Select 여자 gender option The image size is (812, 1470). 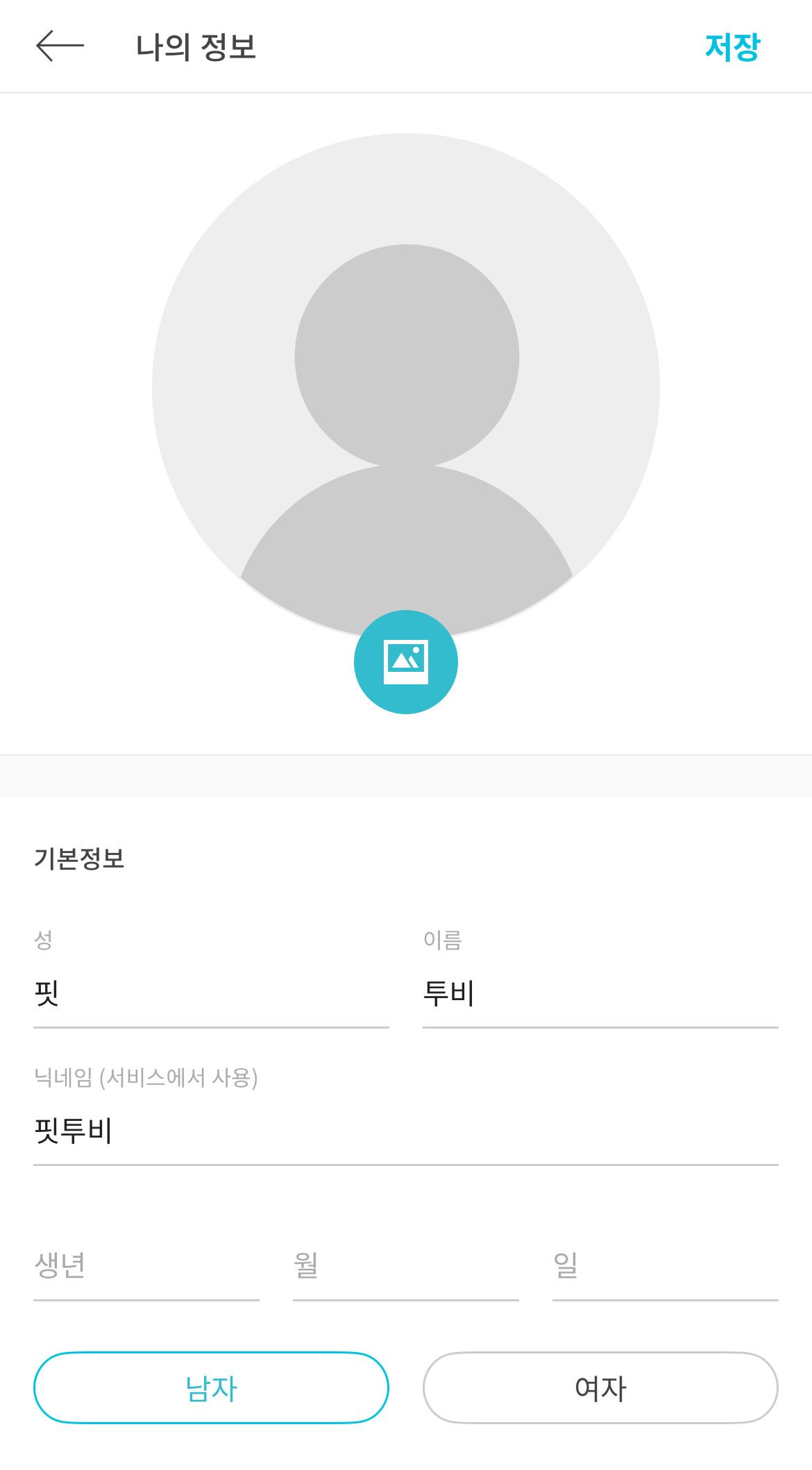pyautogui.click(x=600, y=1388)
